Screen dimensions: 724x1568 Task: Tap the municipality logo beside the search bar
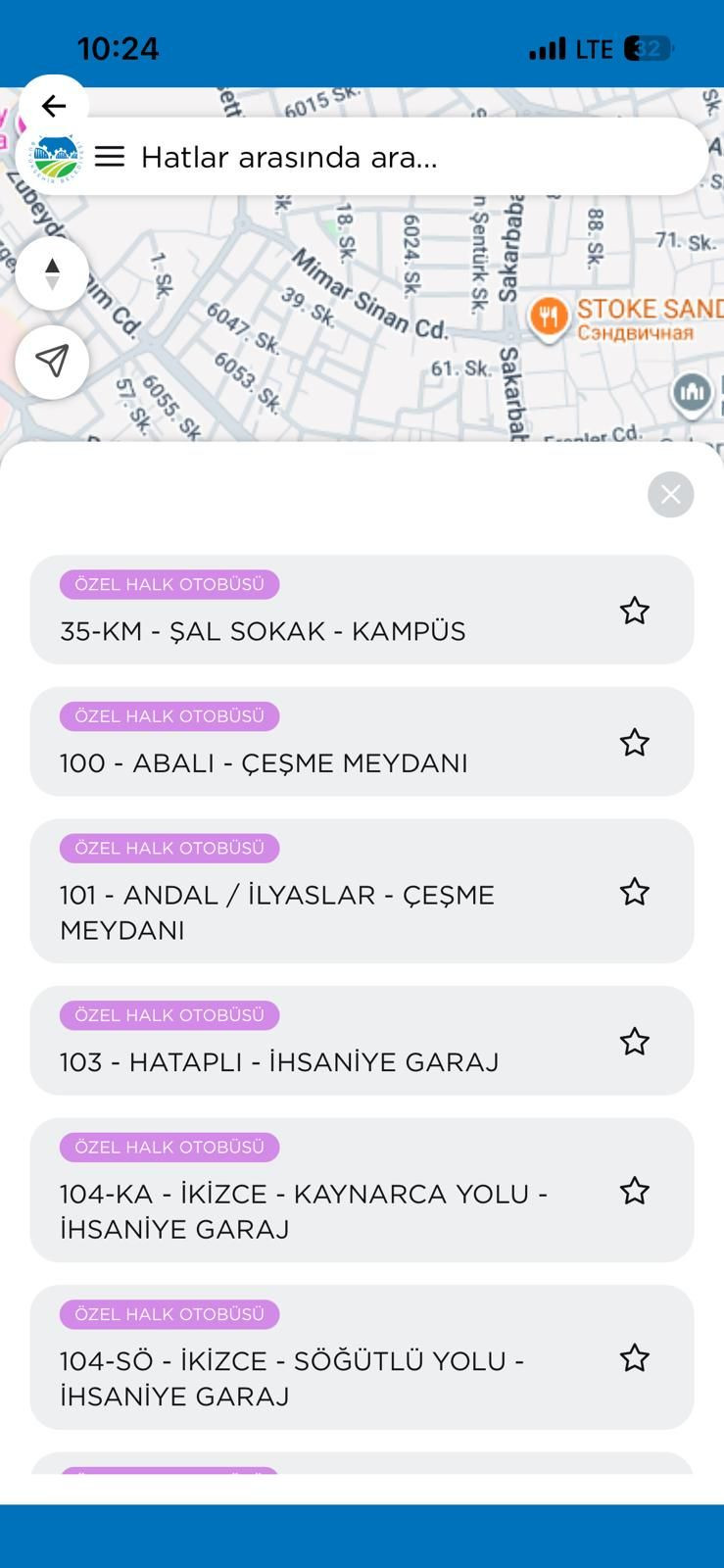[x=54, y=156]
